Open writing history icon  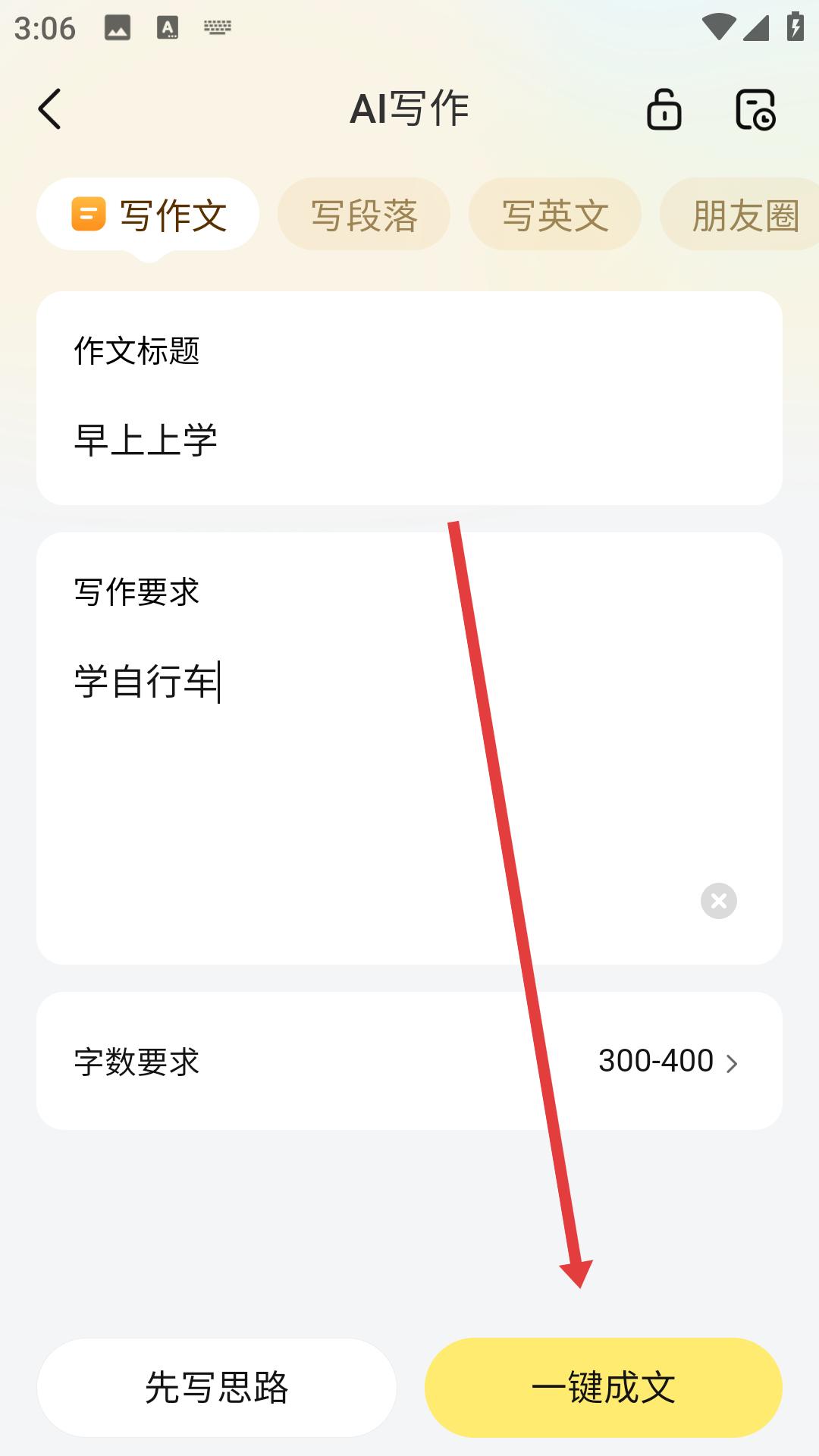click(755, 109)
